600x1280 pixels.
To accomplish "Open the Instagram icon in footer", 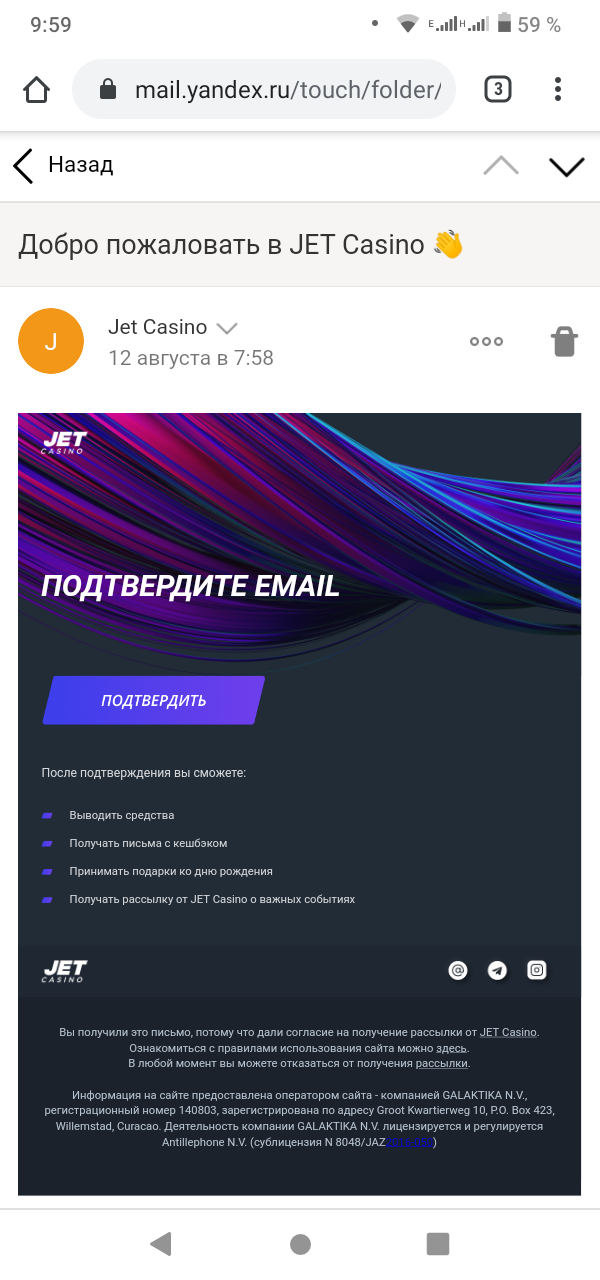I will [x=537, y=970].
